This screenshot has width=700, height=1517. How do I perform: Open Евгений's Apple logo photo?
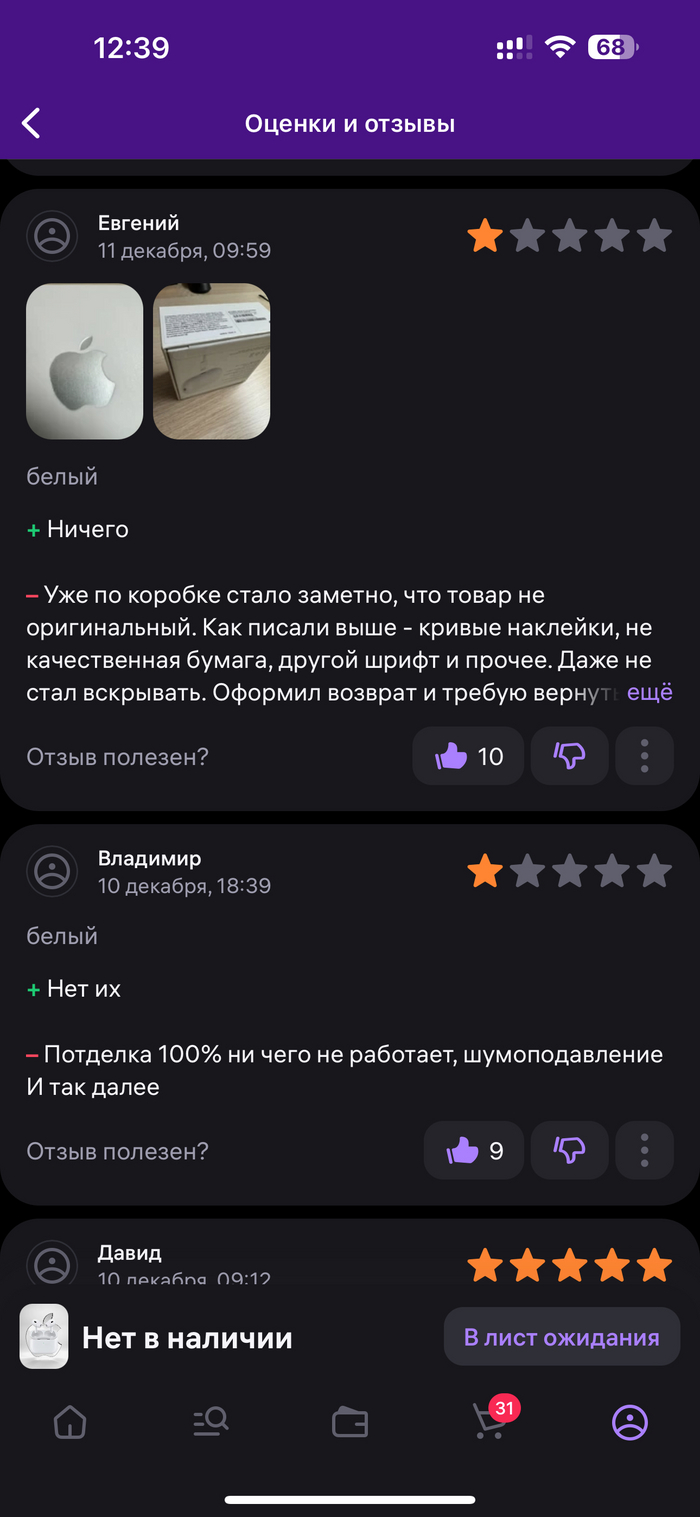[x=84, y=361]
